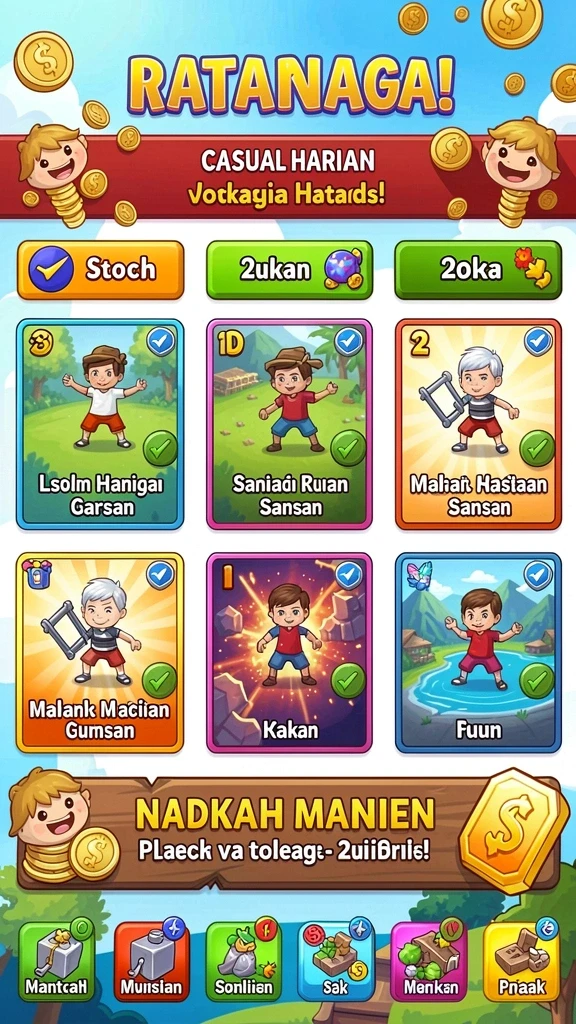576x1024 pixels.
Task: Open the Kakan card
Action: (289, 653)
